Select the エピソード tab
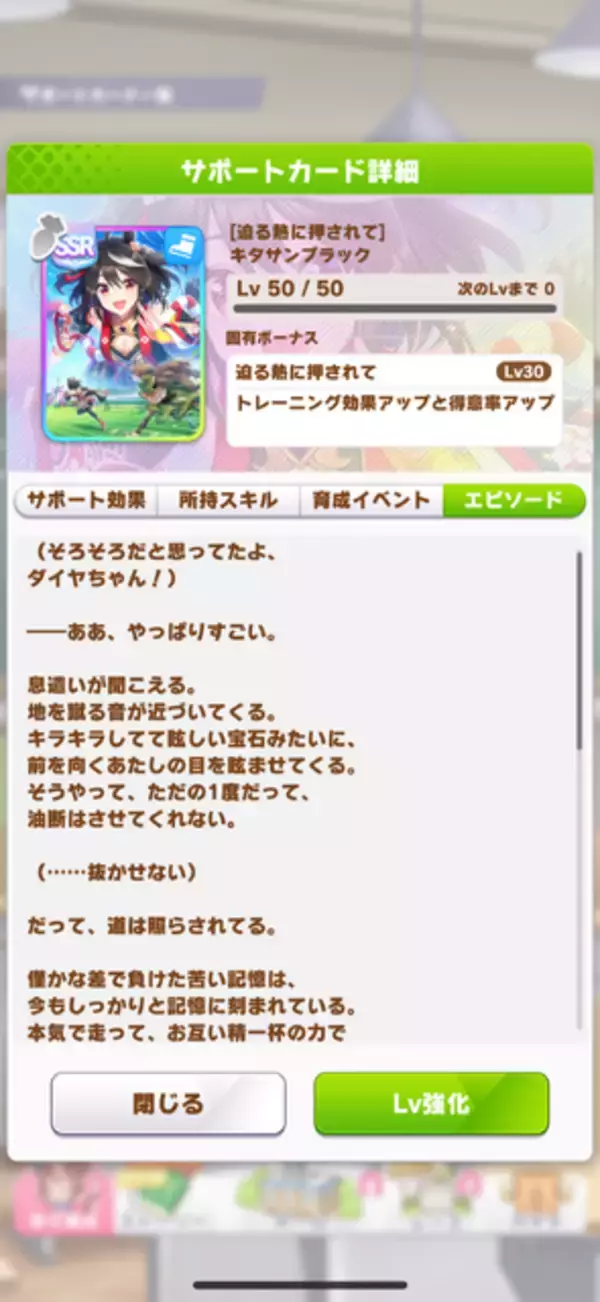This screenshot has height=1302, width=600. (x=512, y=500)
